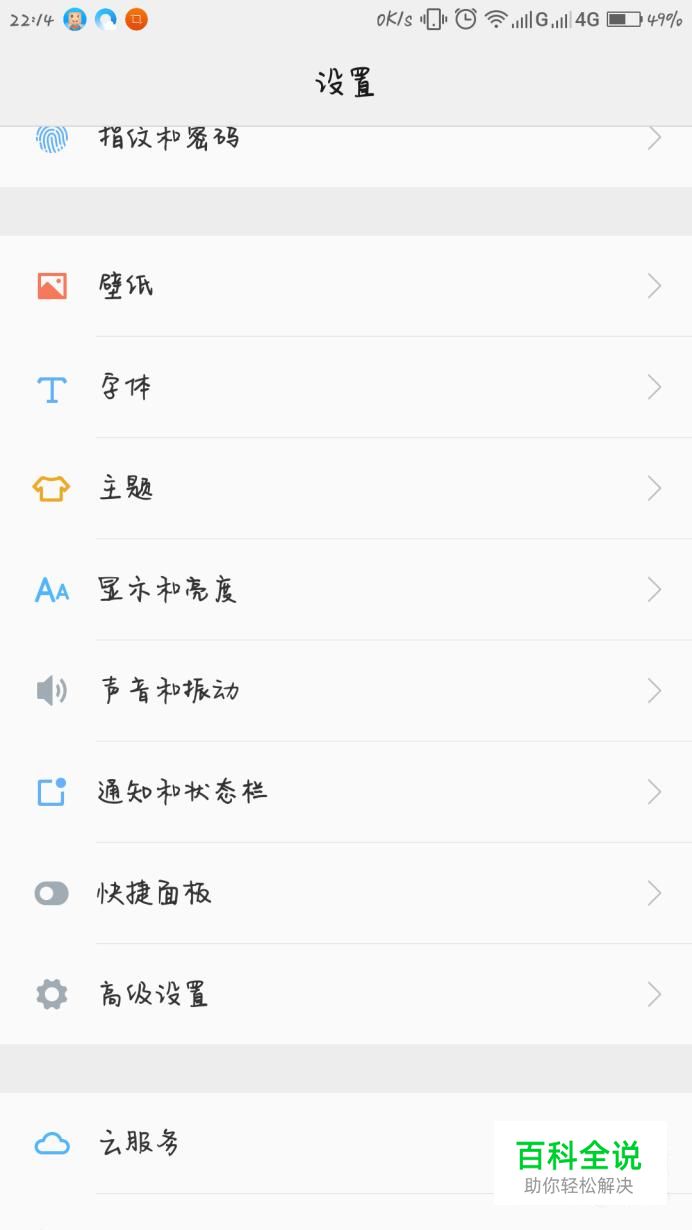Screen dimensions: 692x1230
Task: Select the 主题 theme row
Action: pos(346,489)
